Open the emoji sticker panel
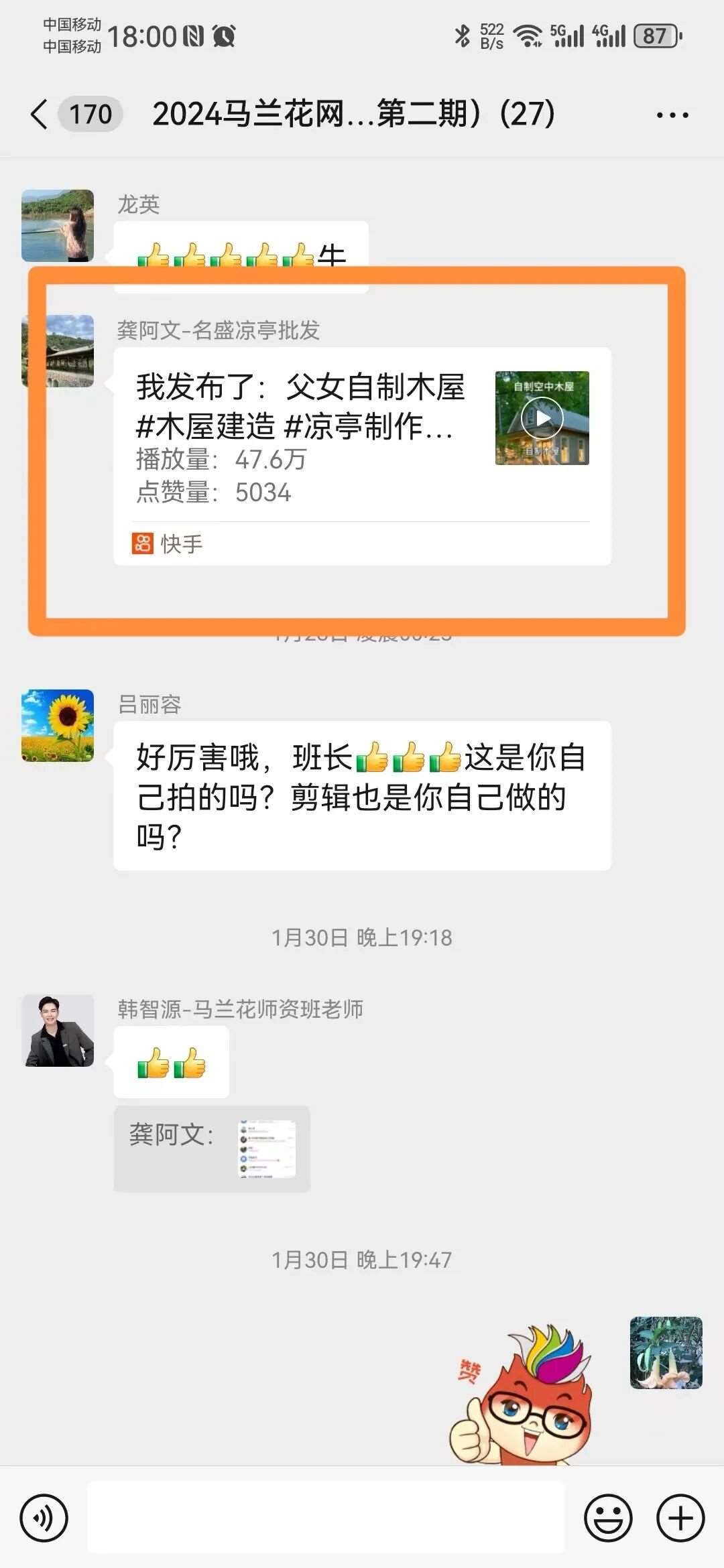This screenshot has width=724, height=1568. pyautogui.click(x=608, y=1518)
